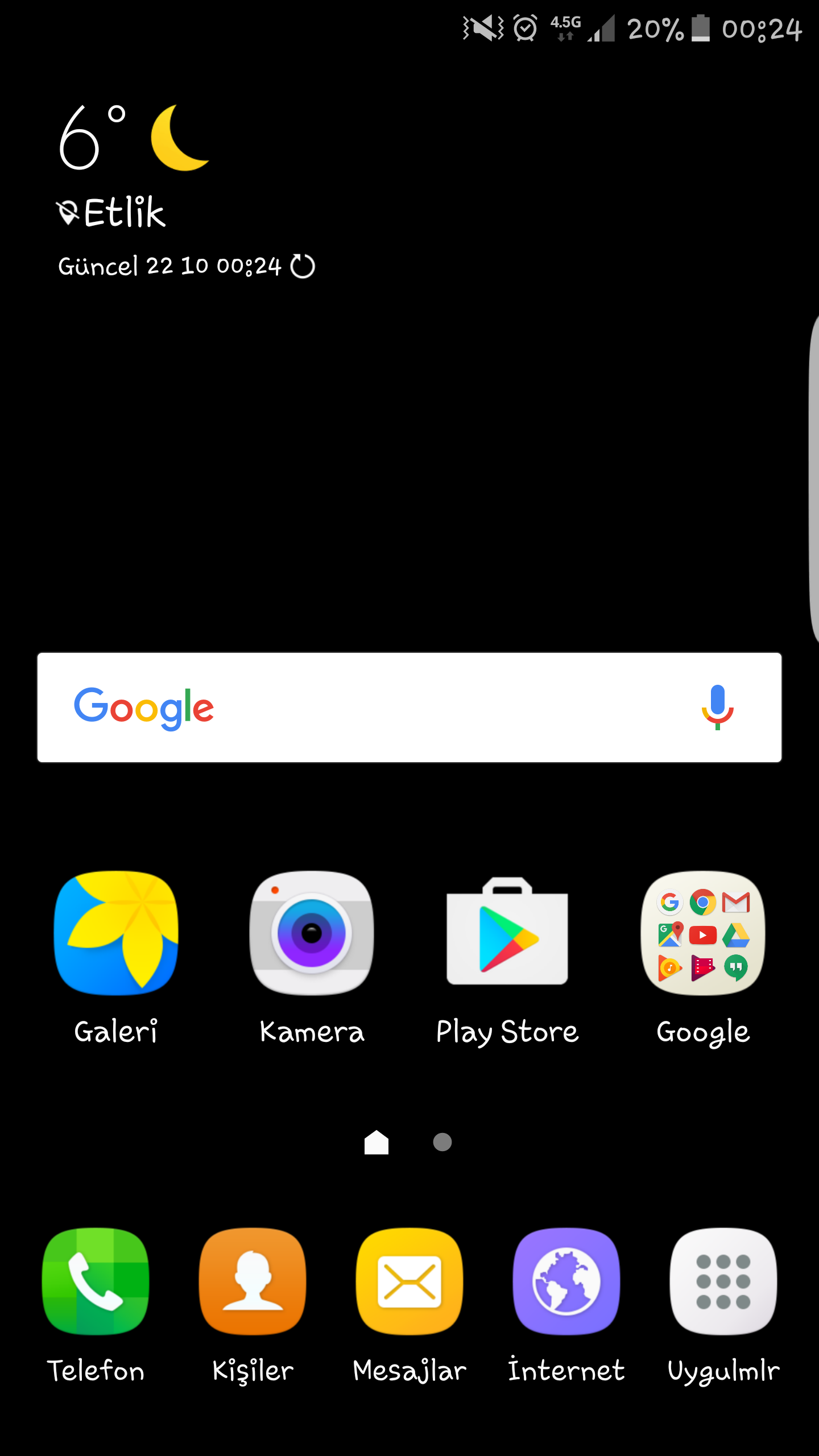The image size is (819, 1456).
Task: Go to the second home page dot
Action: (442, 1142)
